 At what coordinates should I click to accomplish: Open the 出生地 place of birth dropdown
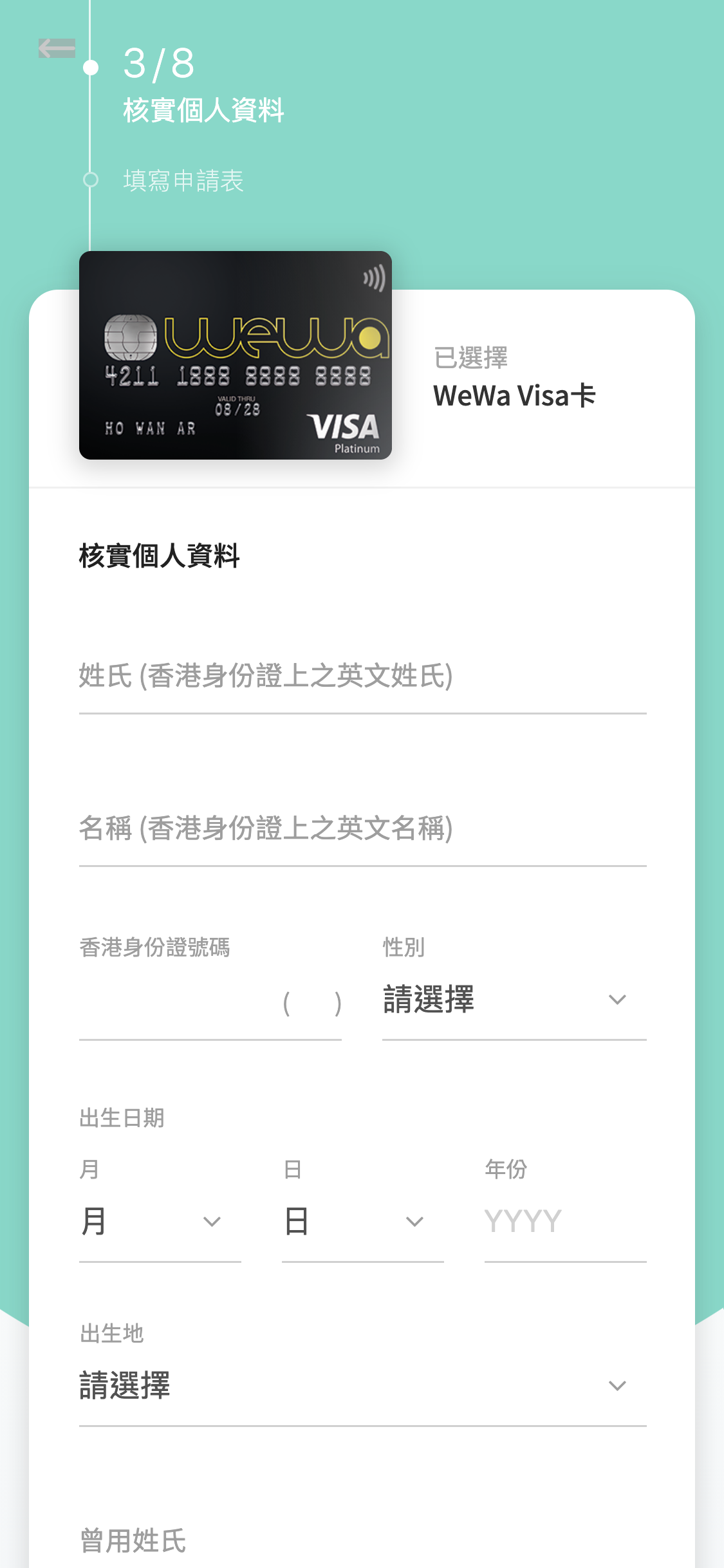362,1386
